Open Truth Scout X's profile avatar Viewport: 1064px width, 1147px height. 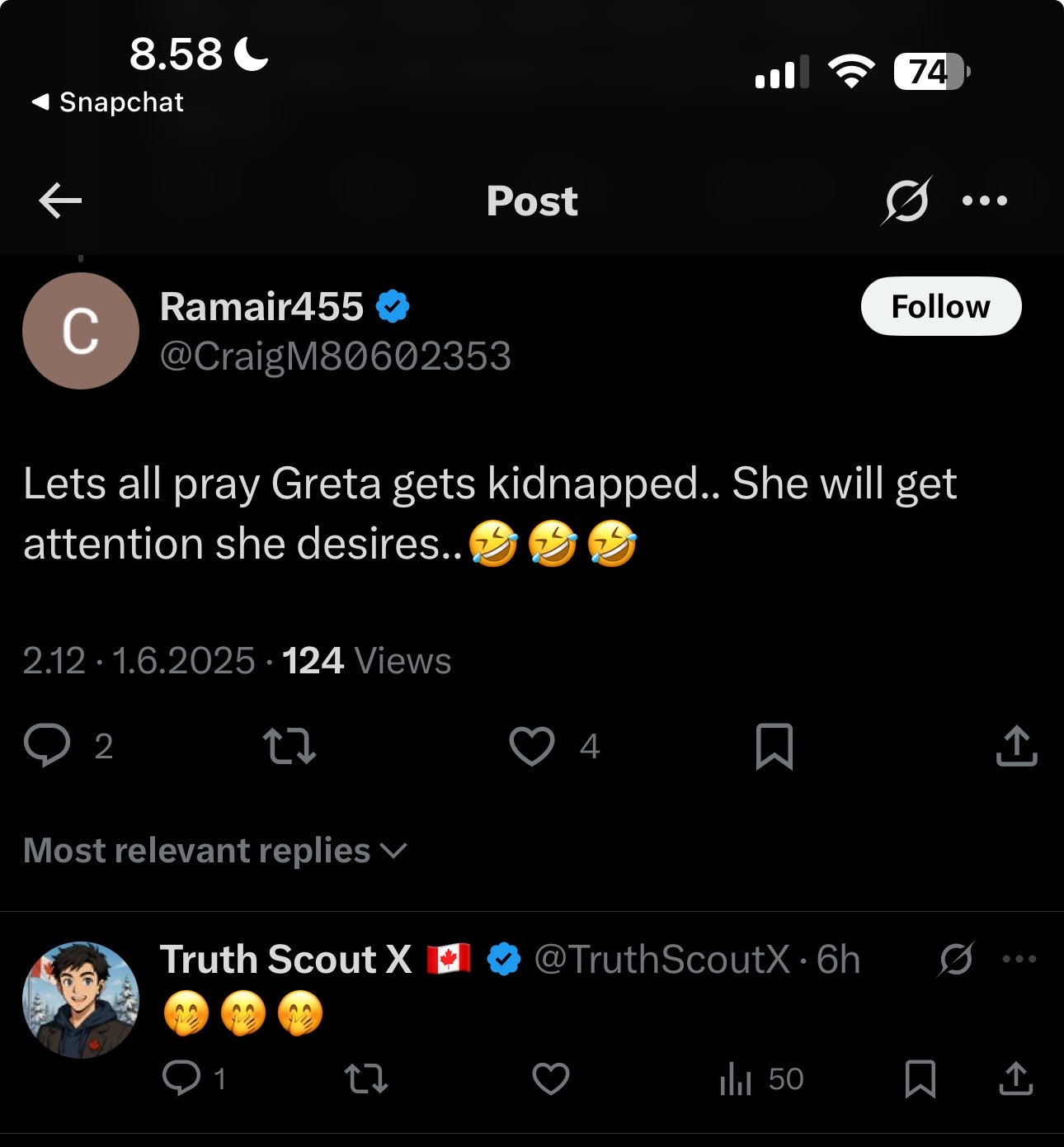[x=81, y=1000]
